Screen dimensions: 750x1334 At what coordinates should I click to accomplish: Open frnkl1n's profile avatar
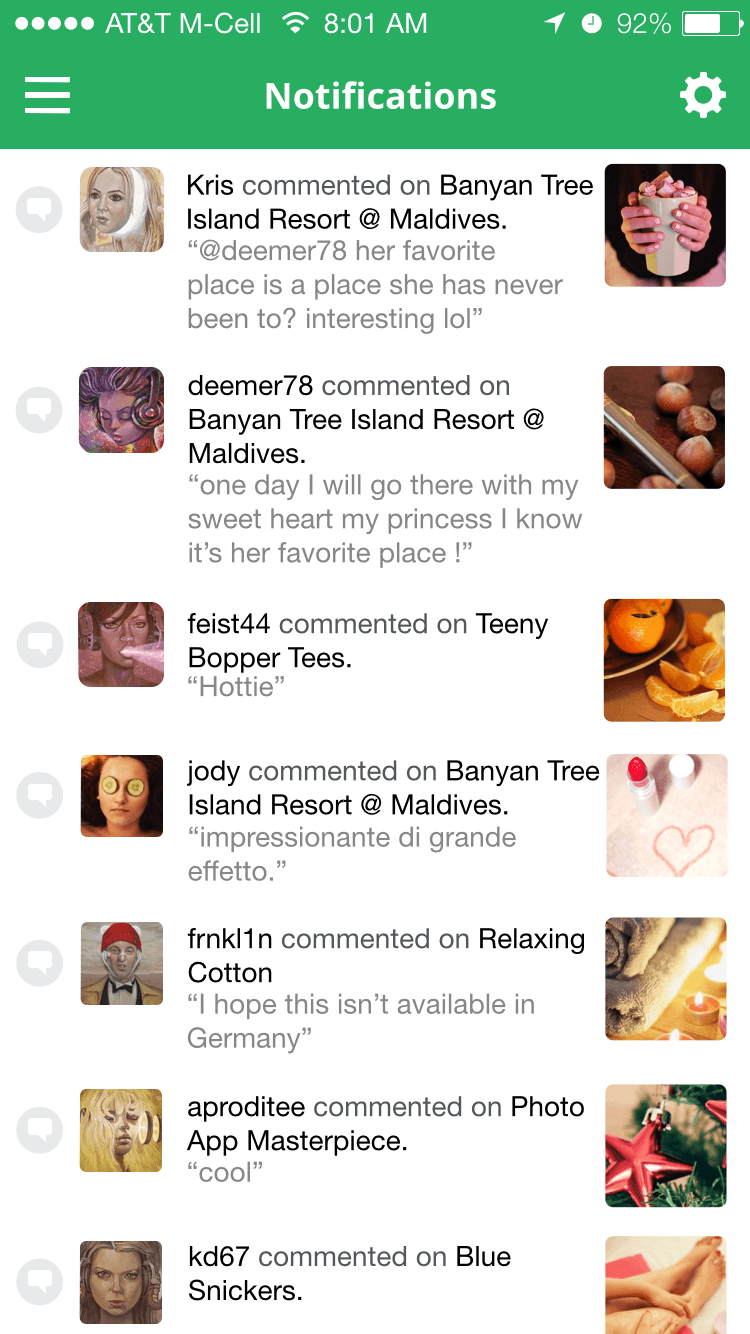[121, 963]
